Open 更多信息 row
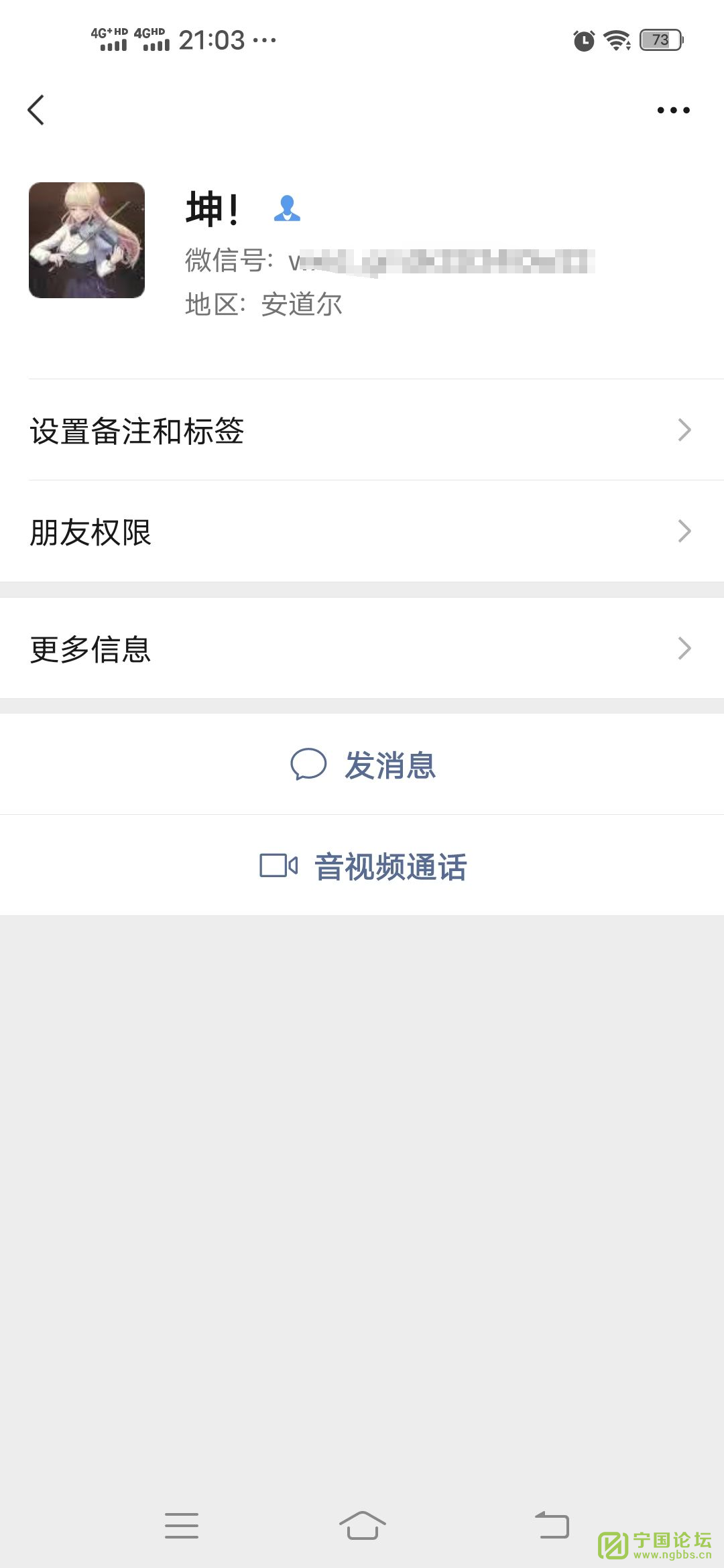This screenshot has width=724, height=1568. point(362,649)
